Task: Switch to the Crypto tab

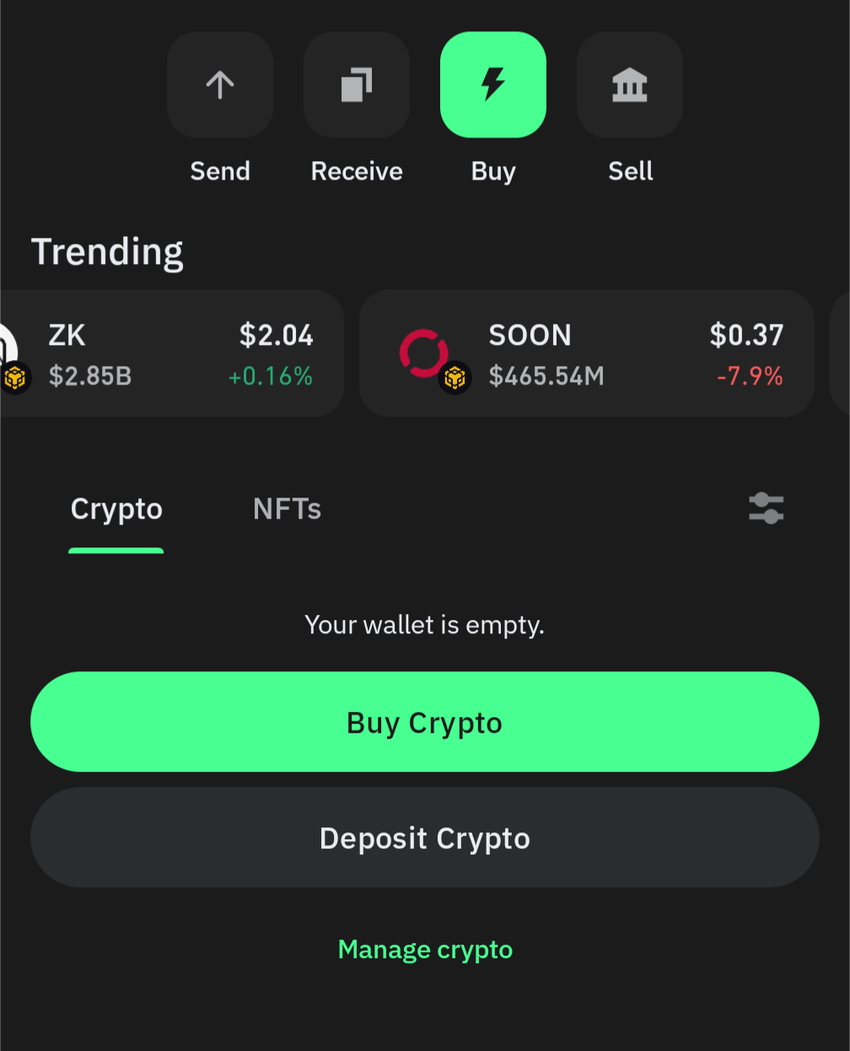Action: (x=116, y=510)
